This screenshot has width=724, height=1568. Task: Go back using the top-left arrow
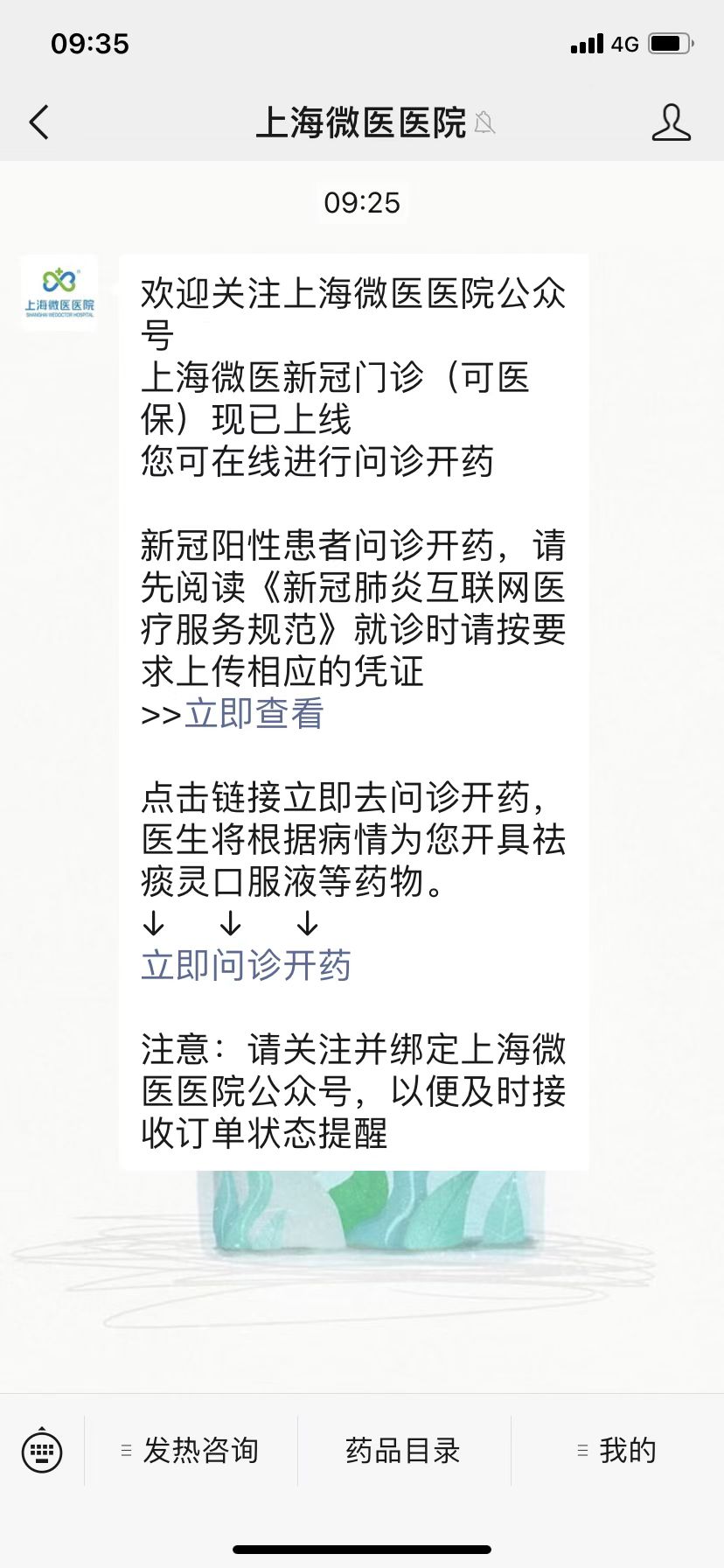coord(39,122)
